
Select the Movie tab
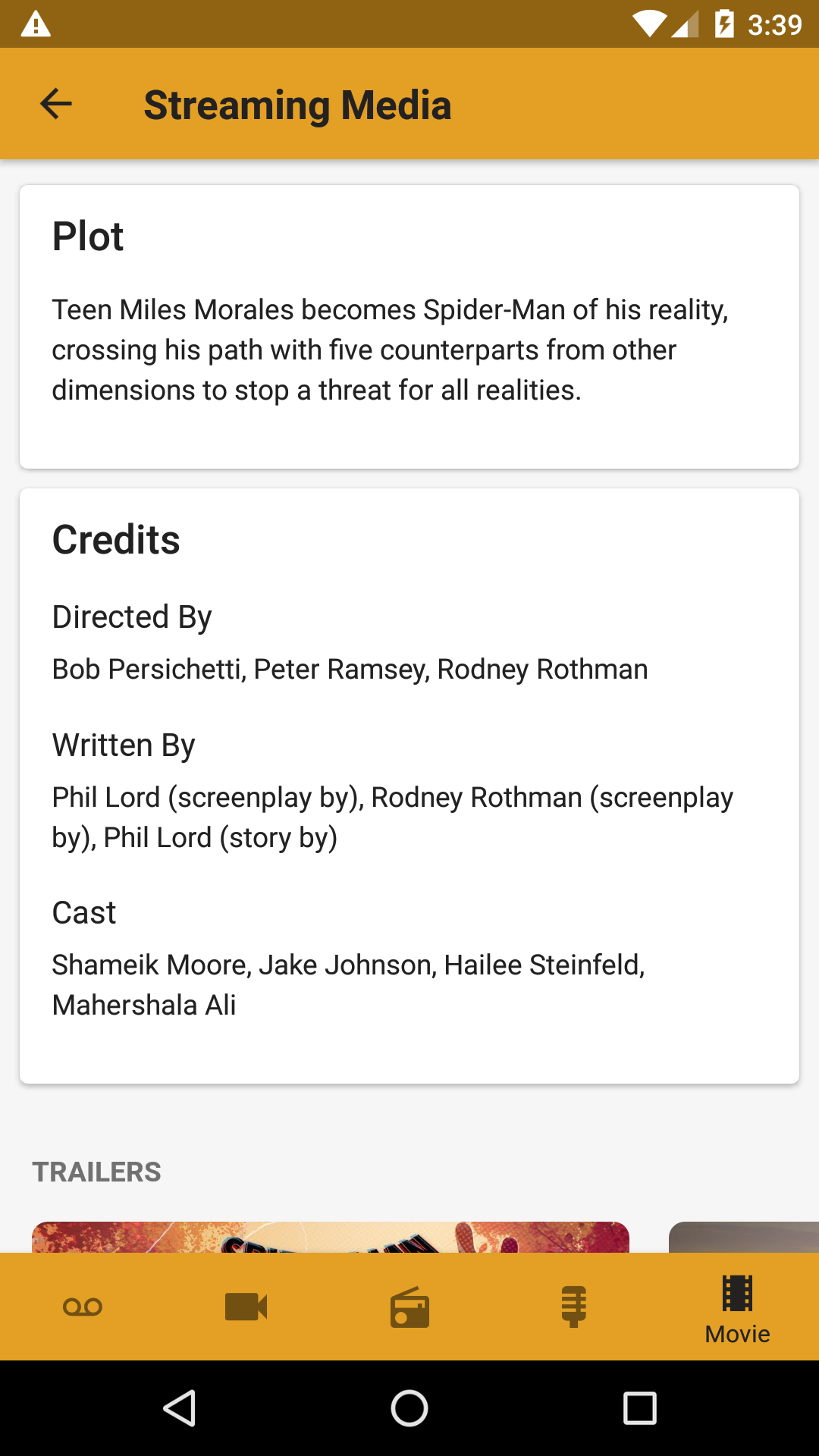[x=737, y=1308]
